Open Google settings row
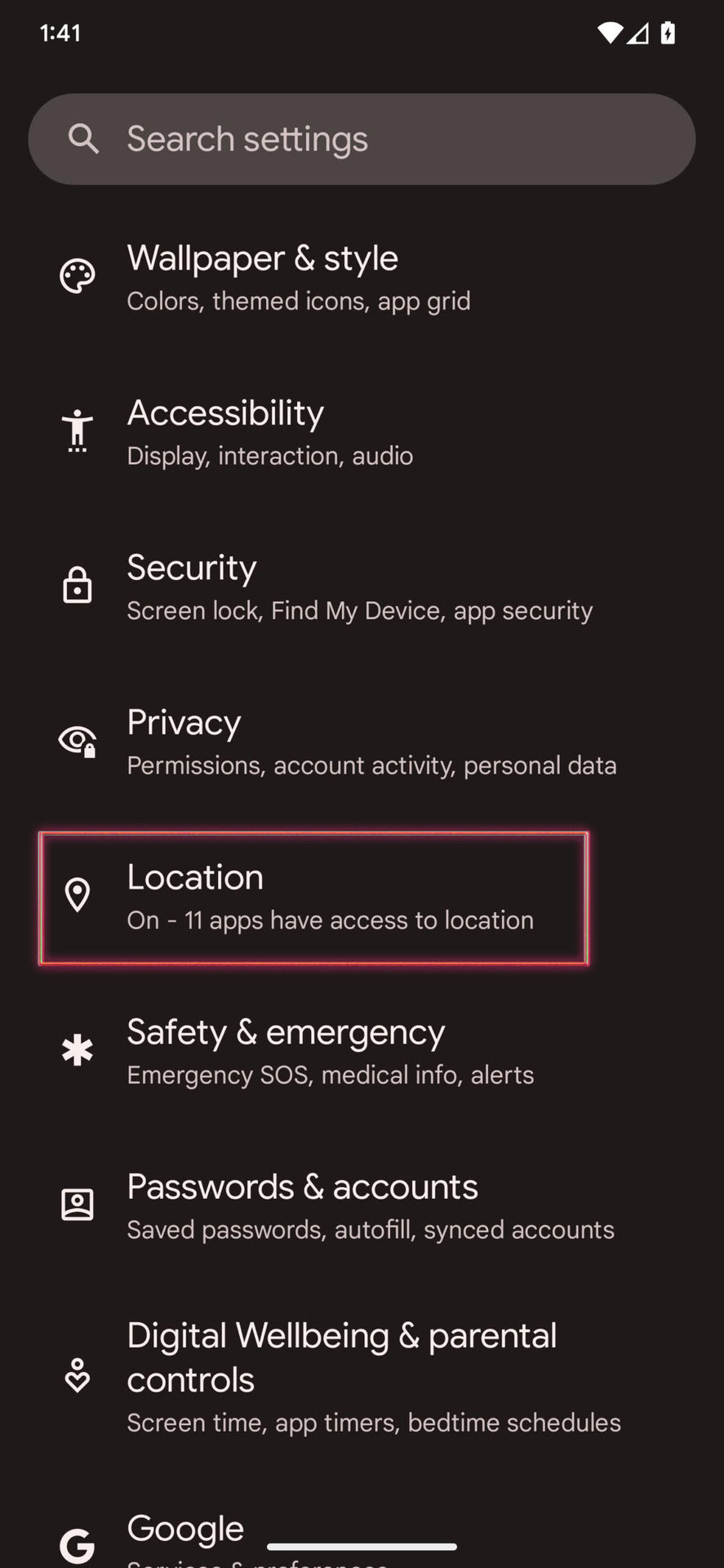The height and width of the screenshot is (1568, 724). click(186, 1530)
